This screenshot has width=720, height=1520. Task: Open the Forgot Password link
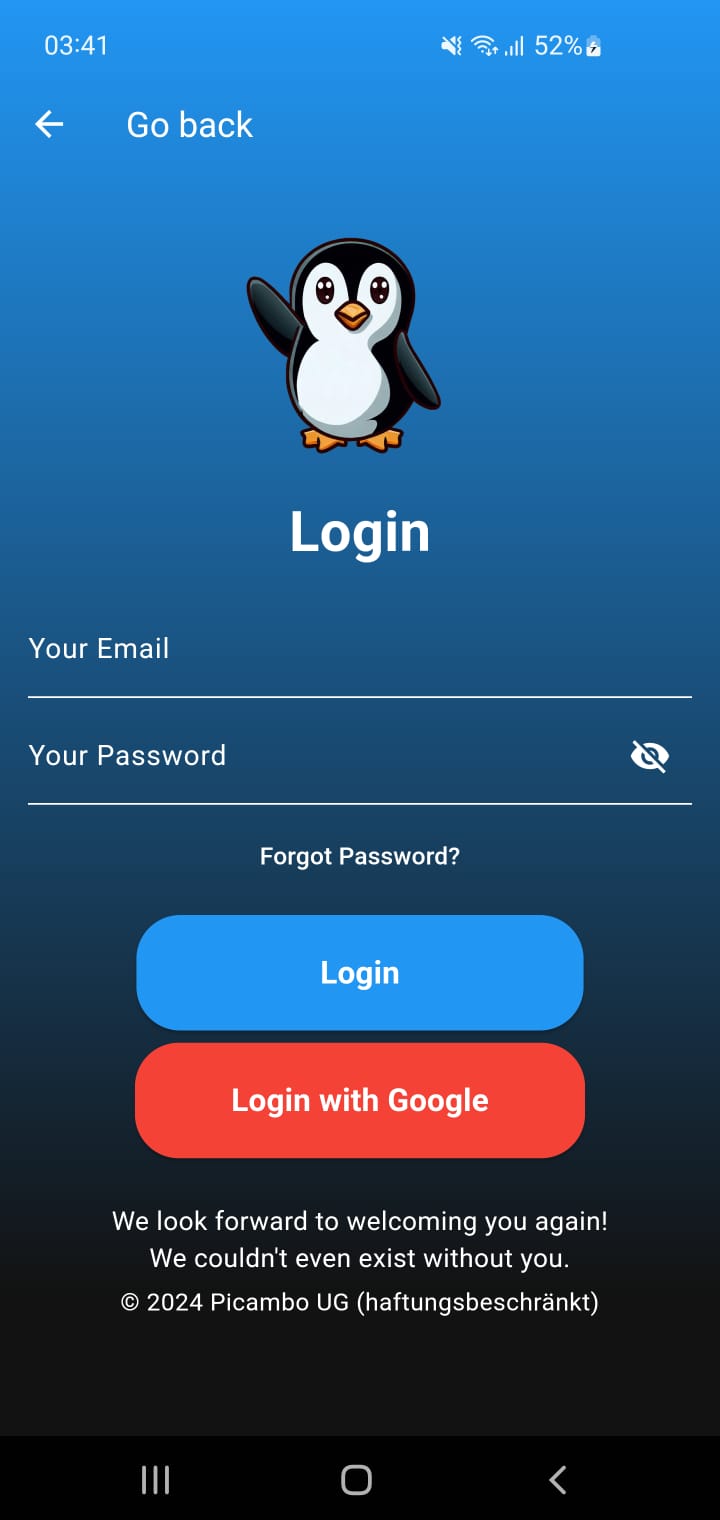coord(360,856)
